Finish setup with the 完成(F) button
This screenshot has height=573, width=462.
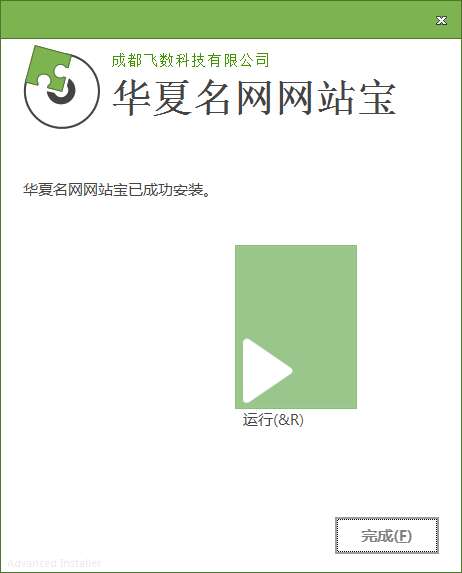point(387,535)
